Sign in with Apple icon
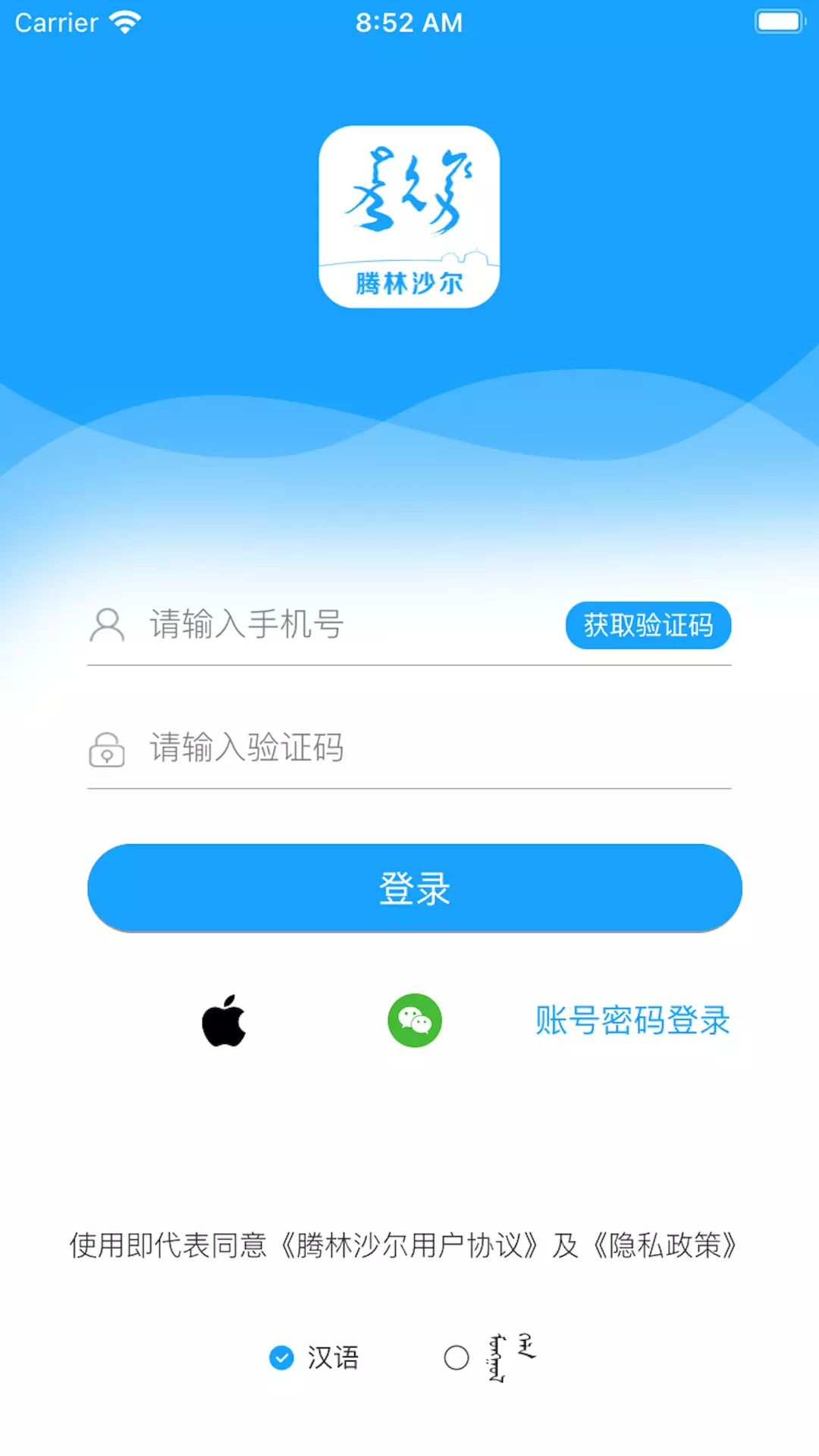The height and width of the screenshot is (1456, 819). pyautogui.click(x=224, y=1021)
